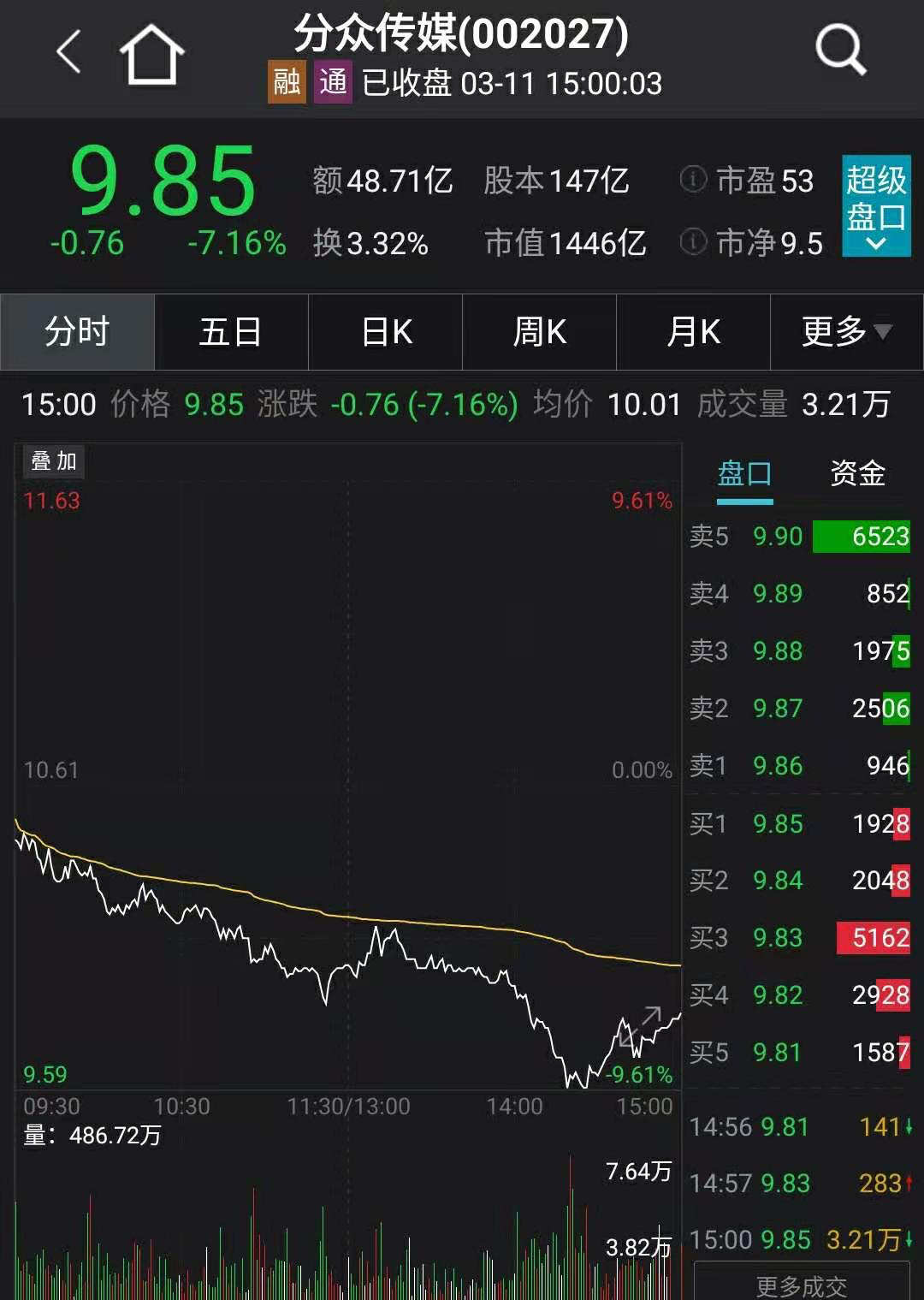924x1300 pixels.
Task: Show the 周K chart
Action: coord(539,332)
